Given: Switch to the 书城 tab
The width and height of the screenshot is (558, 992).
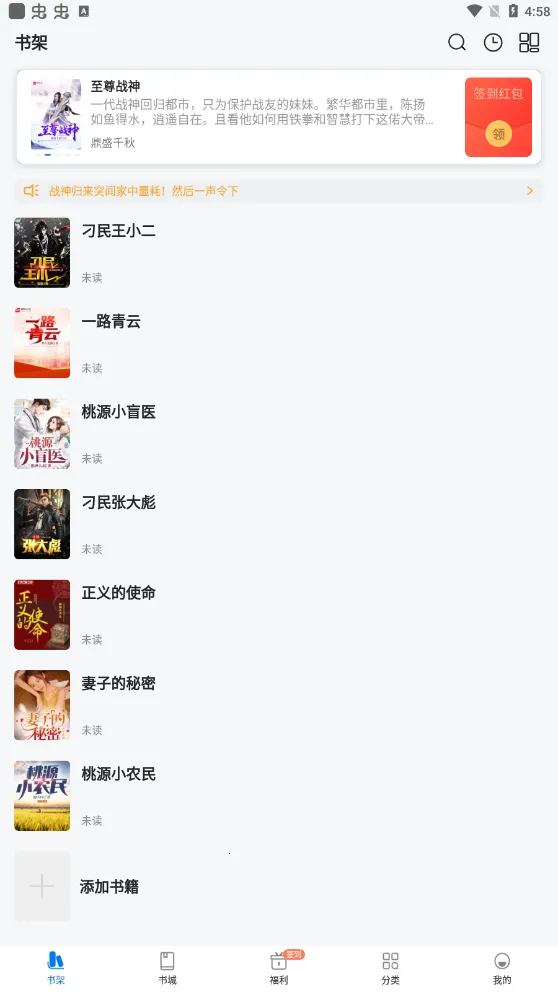Looking at the screenshot, I should (167, 968).
